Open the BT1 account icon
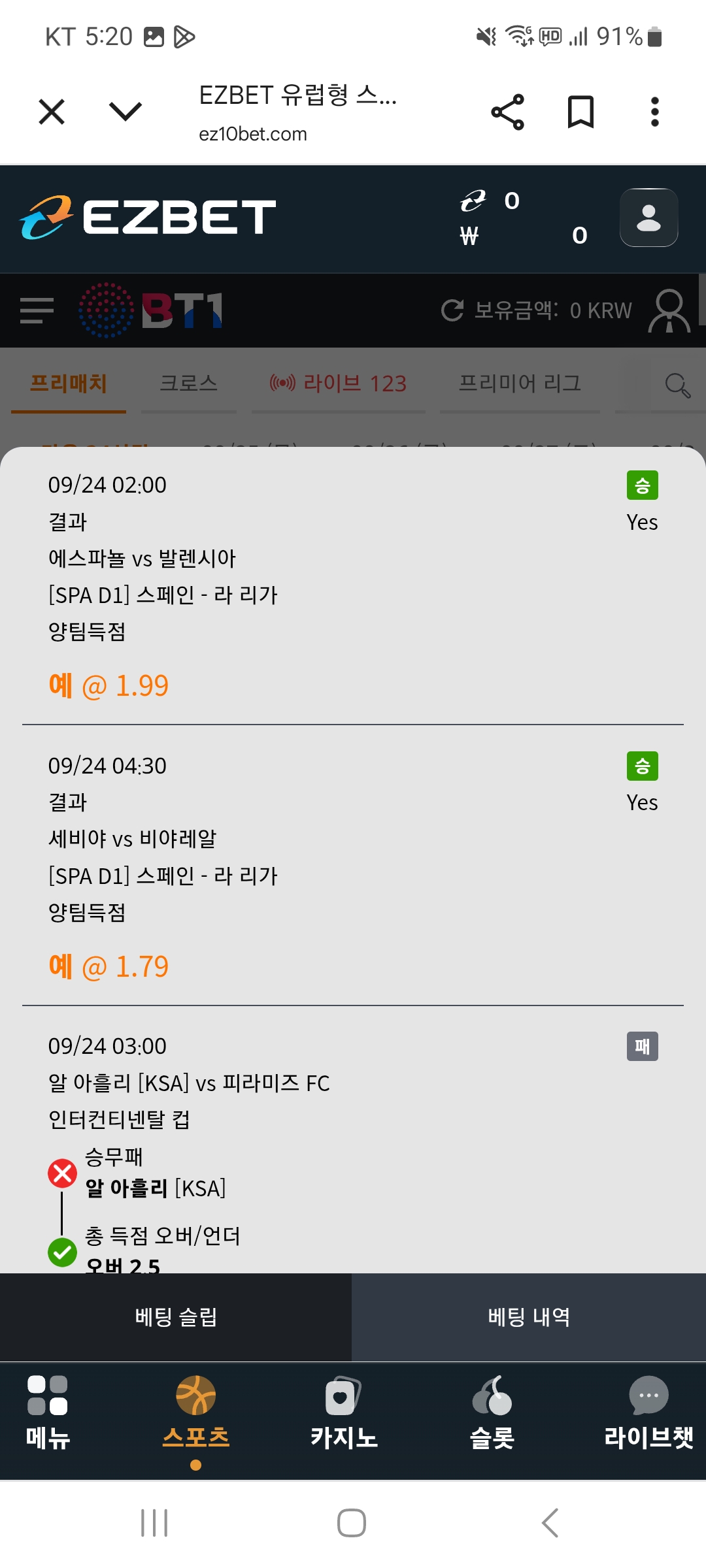The width and height of the screenshot is (706, 1568). tap(669, 310)
